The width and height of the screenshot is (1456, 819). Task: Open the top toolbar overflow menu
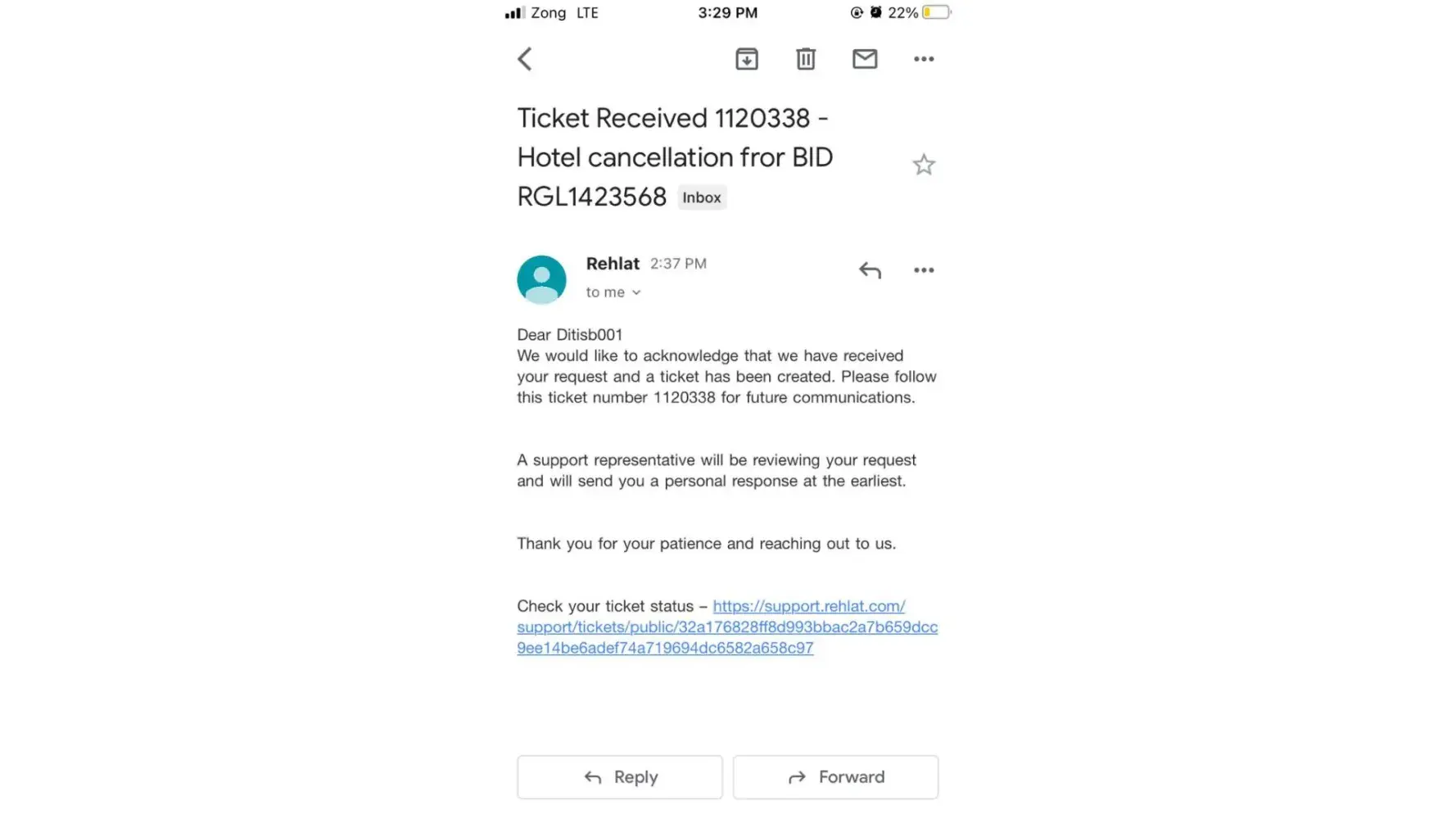[x=924, y=59]
